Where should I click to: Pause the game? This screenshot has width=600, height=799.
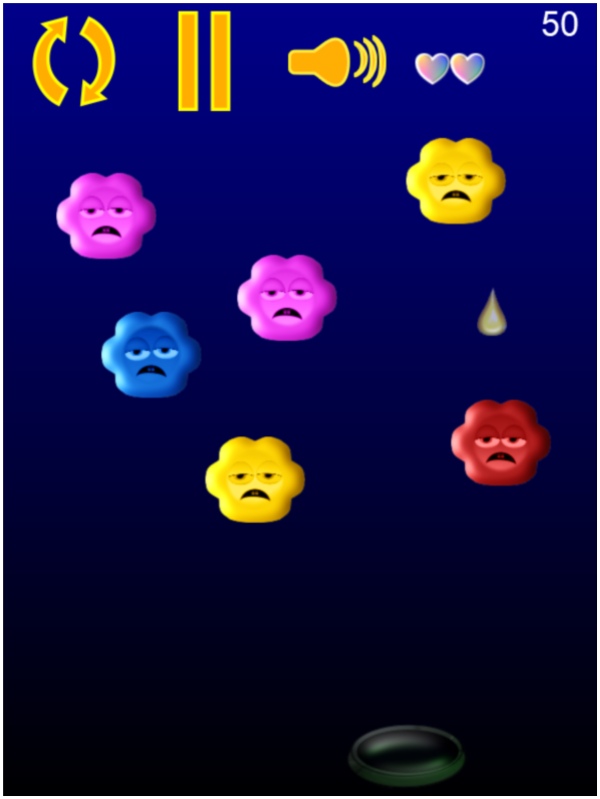[204, 61]
